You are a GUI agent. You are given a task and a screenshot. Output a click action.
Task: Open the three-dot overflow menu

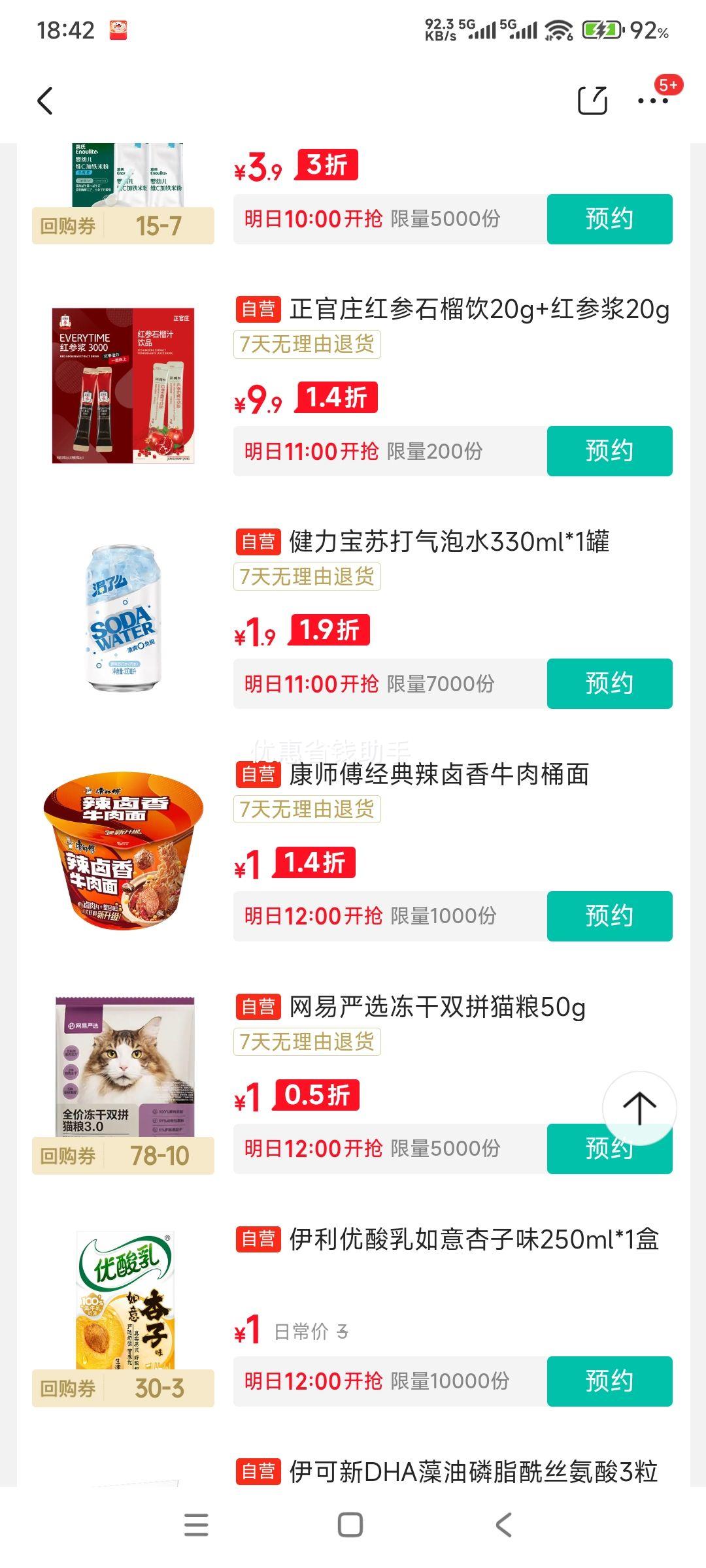(652, 101)
